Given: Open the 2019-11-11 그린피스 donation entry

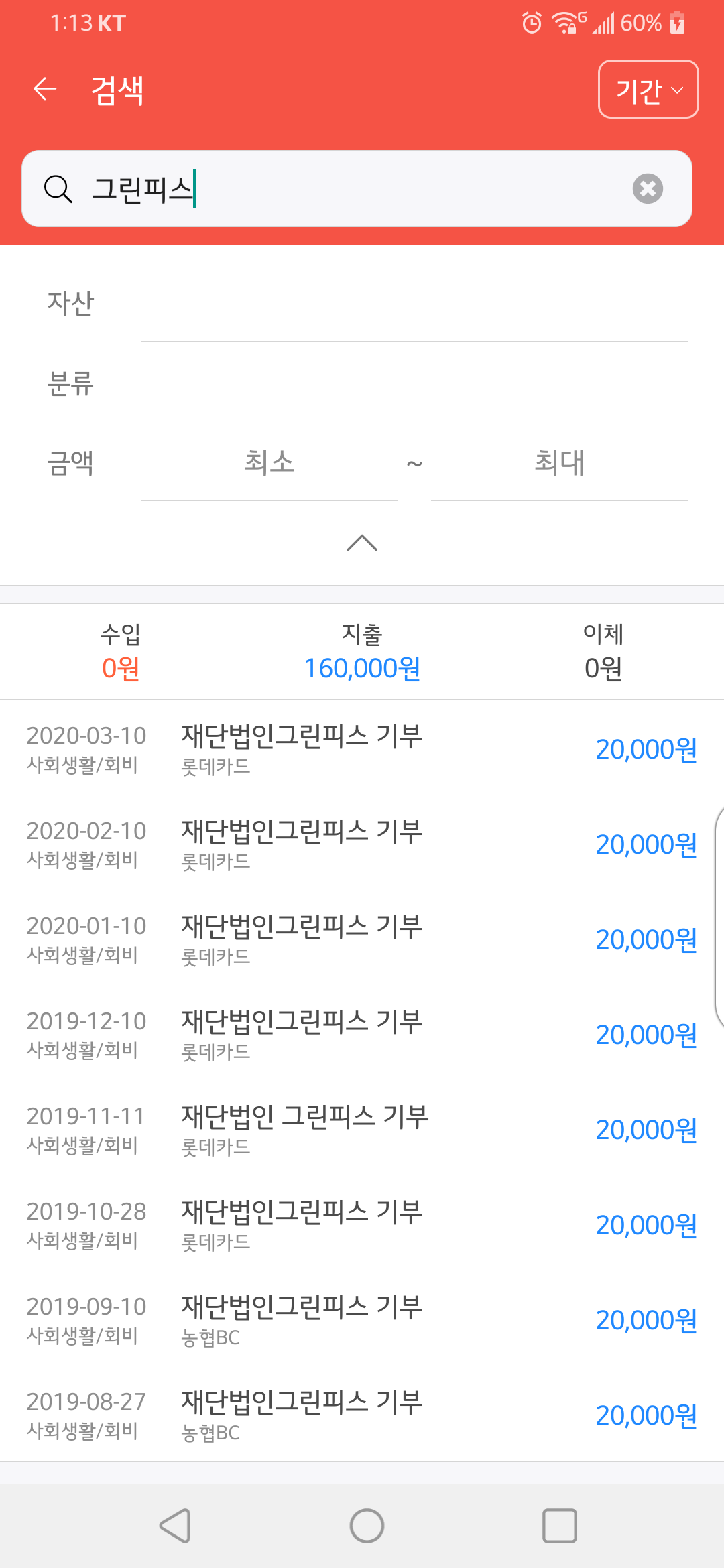Looking at the screenshot, I should click(362, 1130).
